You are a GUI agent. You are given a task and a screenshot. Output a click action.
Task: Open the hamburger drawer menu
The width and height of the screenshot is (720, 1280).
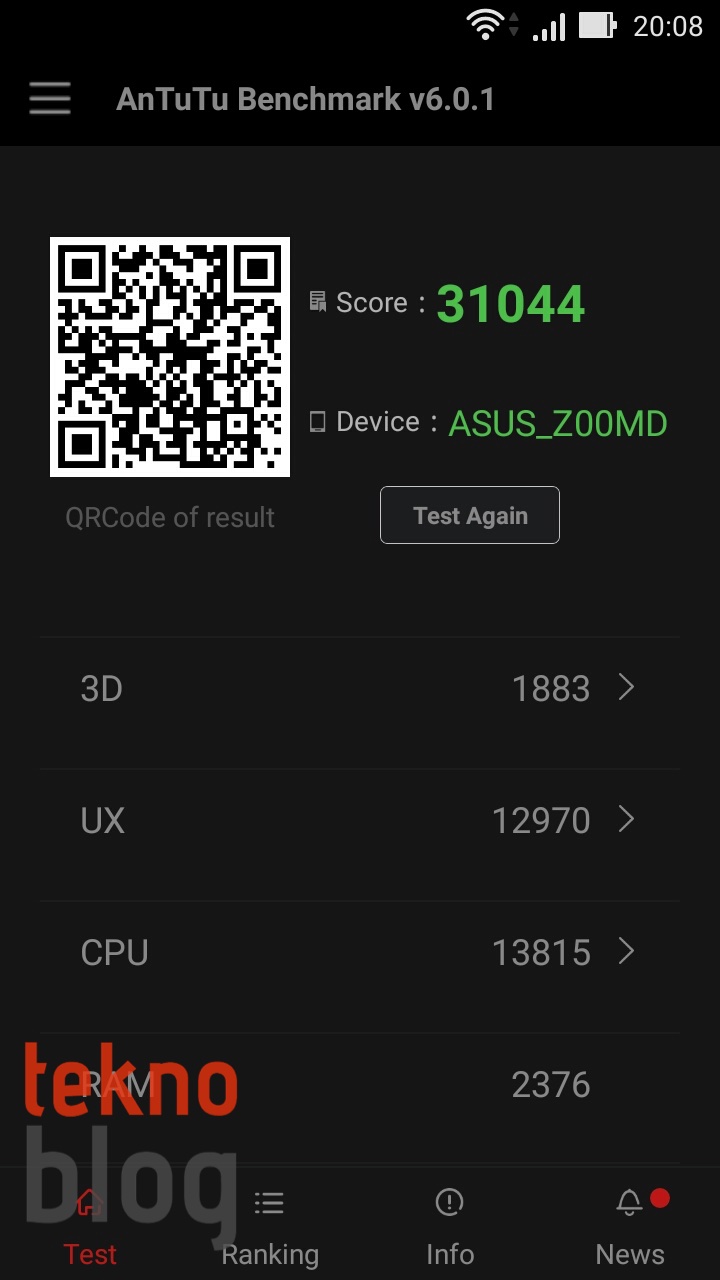point(50,99)
